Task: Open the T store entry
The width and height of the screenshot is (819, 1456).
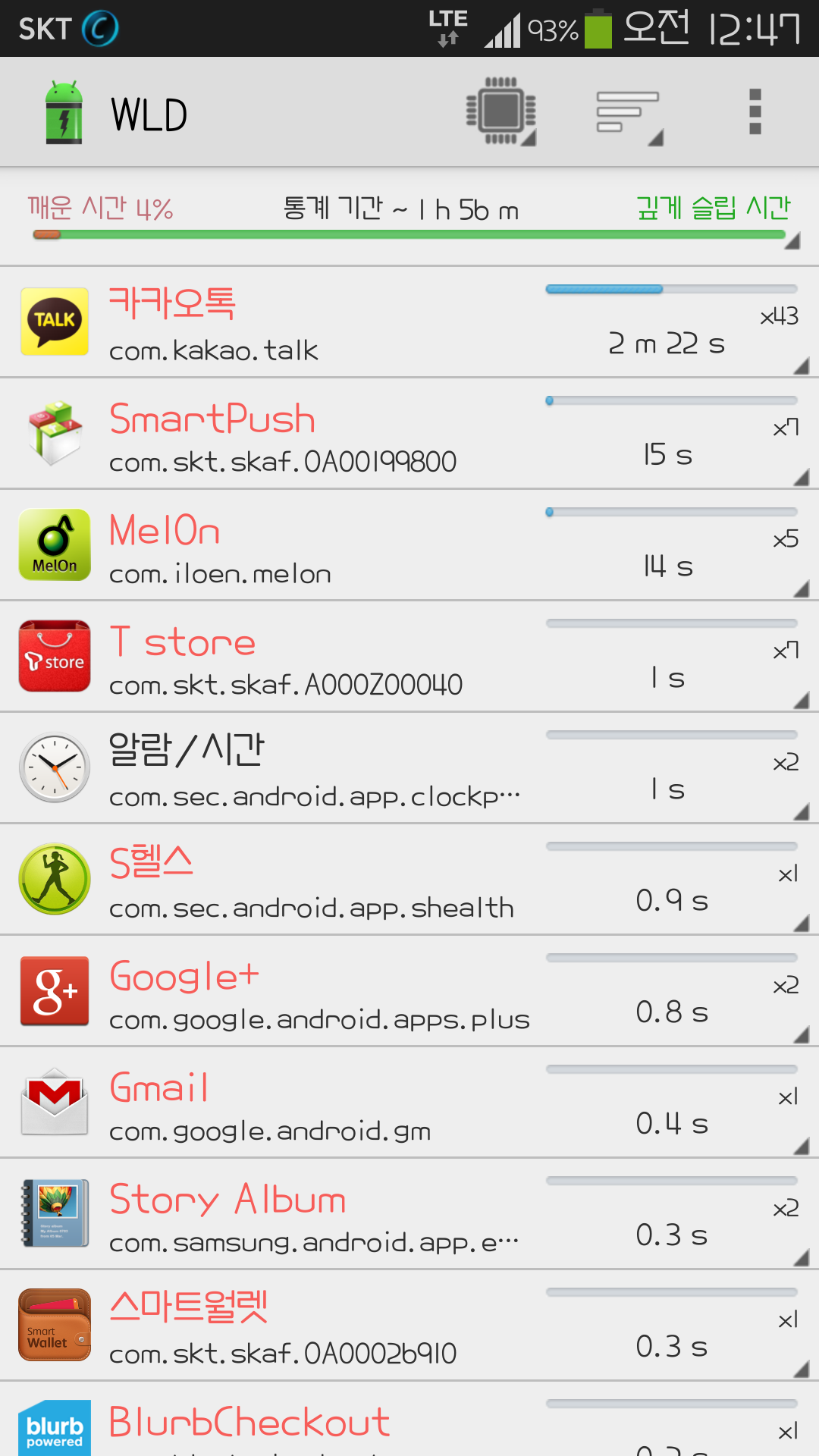Action: coord(409,657)
